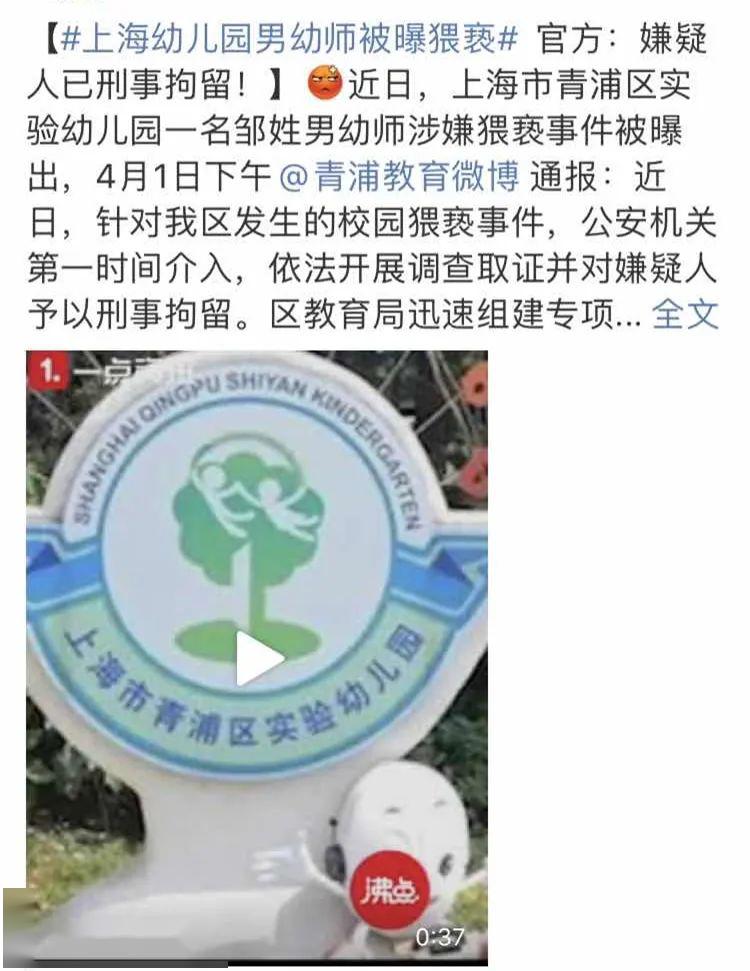
Task: Open hashtag #上海幼儿园男幼师被曝猥亵#
Action: [290, 41]
